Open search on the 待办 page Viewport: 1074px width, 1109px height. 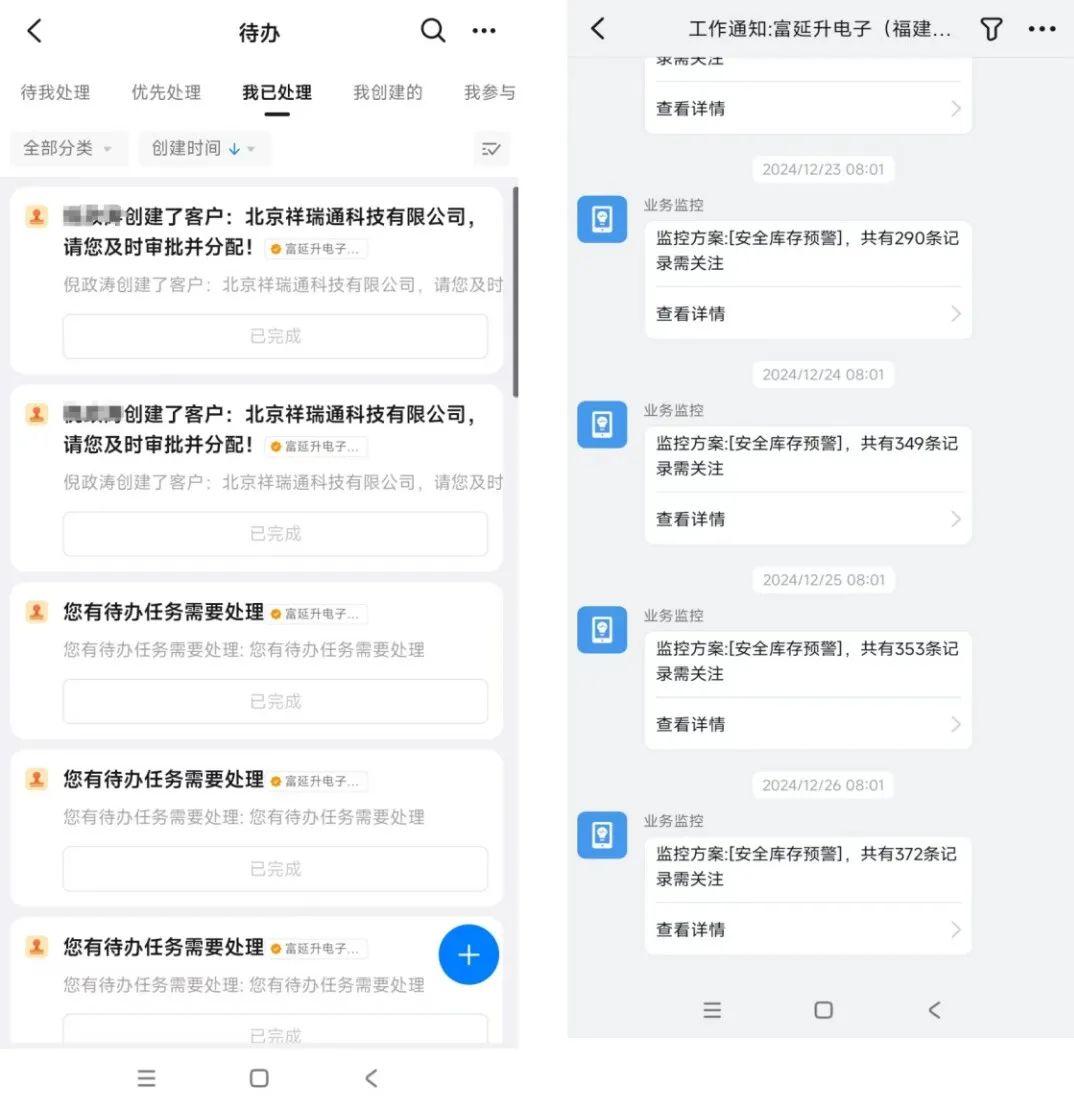pos(432,31)
